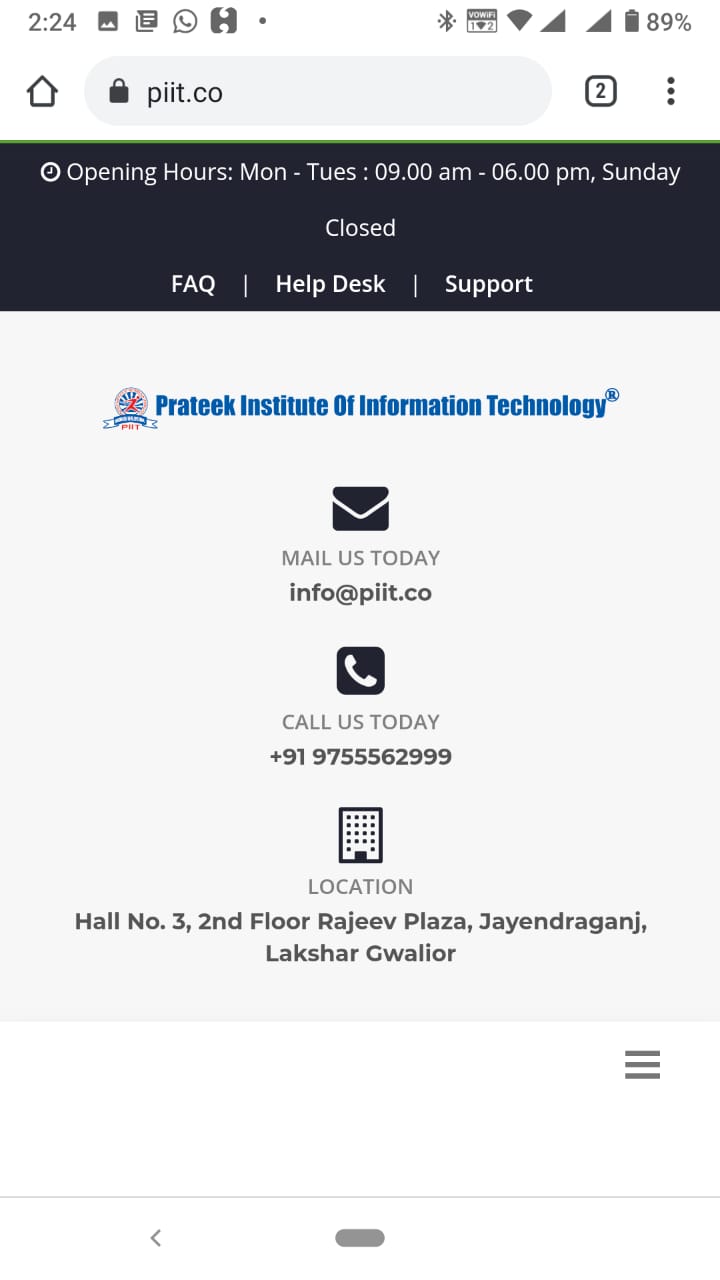
Task: Open the site hamburger menu
Action: (x=642, y=1065)
